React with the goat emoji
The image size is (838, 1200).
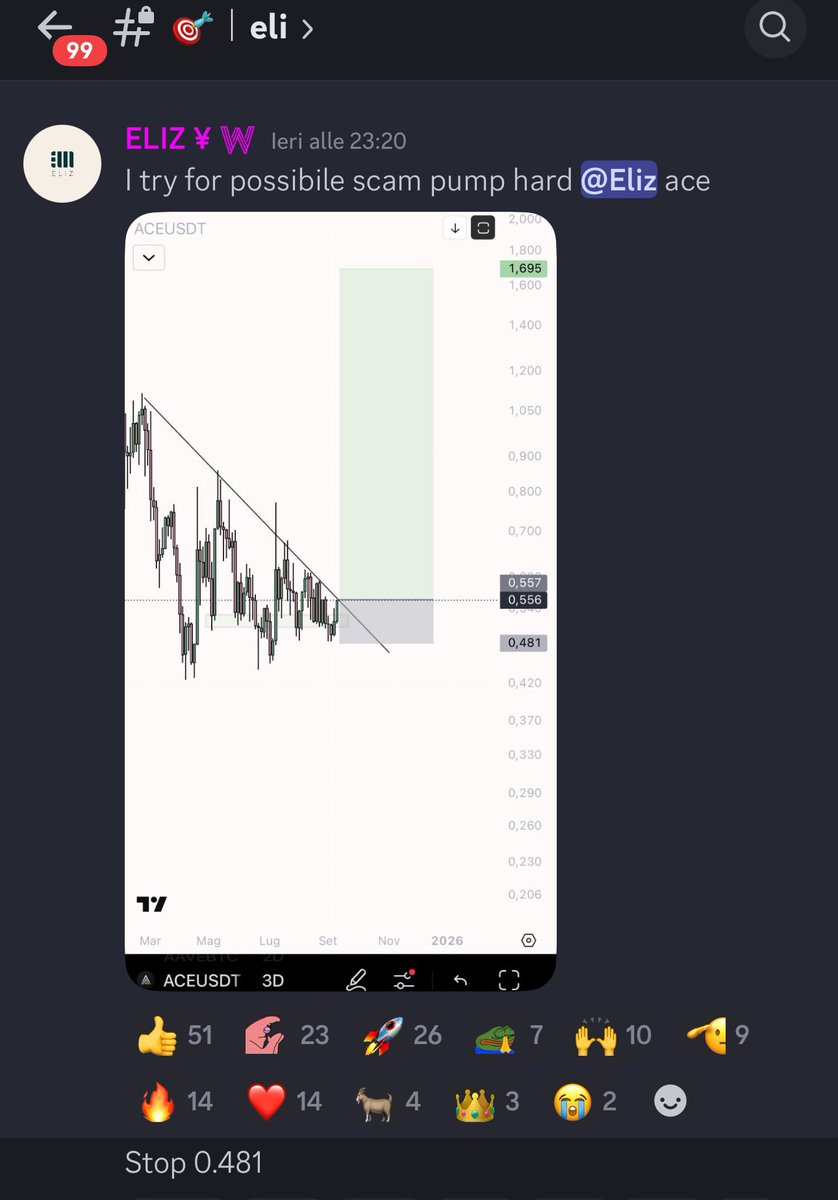pos(389,1102)
